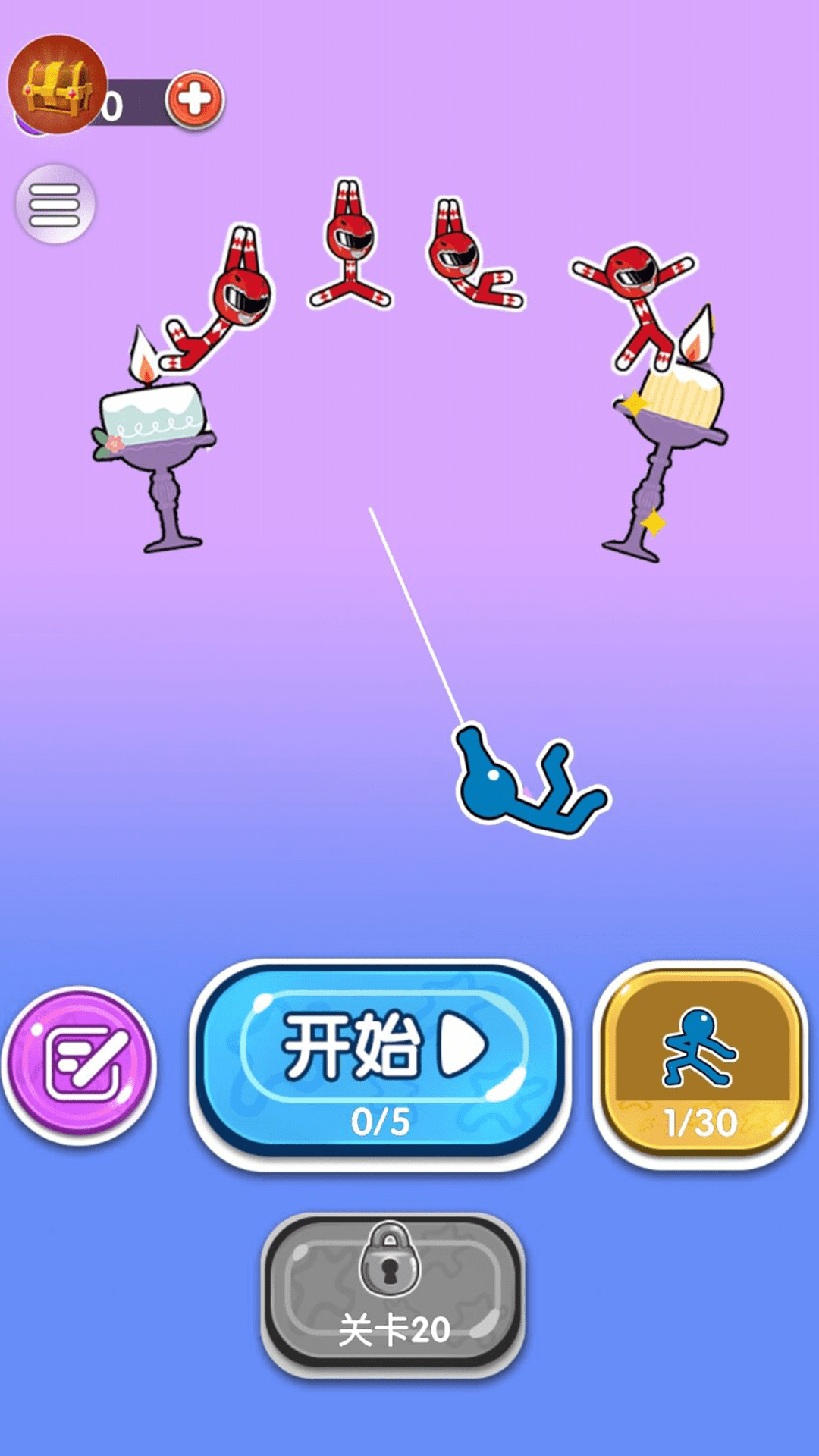Open the purple edit note button
This screenshot has width=819, height=1456.
click(x=80, y=1063)
